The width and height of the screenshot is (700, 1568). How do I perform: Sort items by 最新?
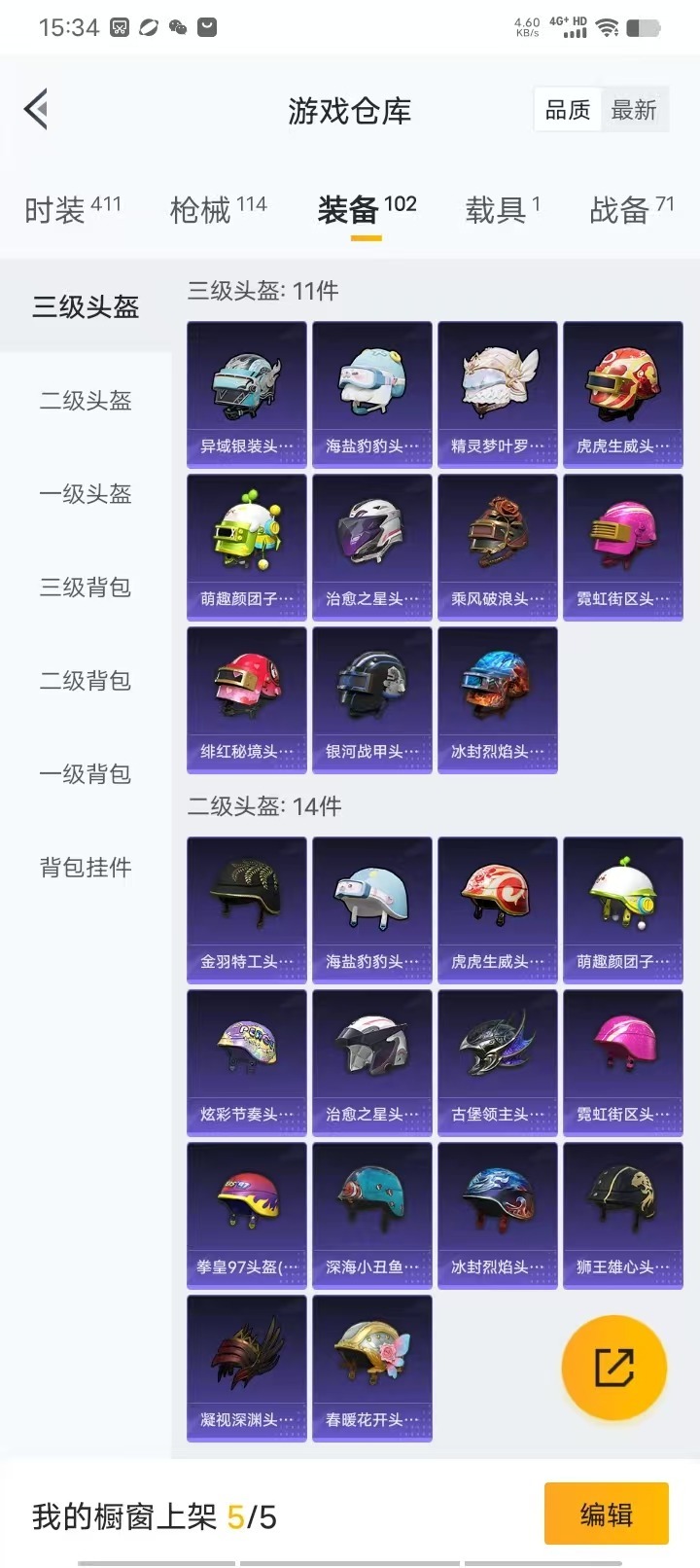pos(634,110)
